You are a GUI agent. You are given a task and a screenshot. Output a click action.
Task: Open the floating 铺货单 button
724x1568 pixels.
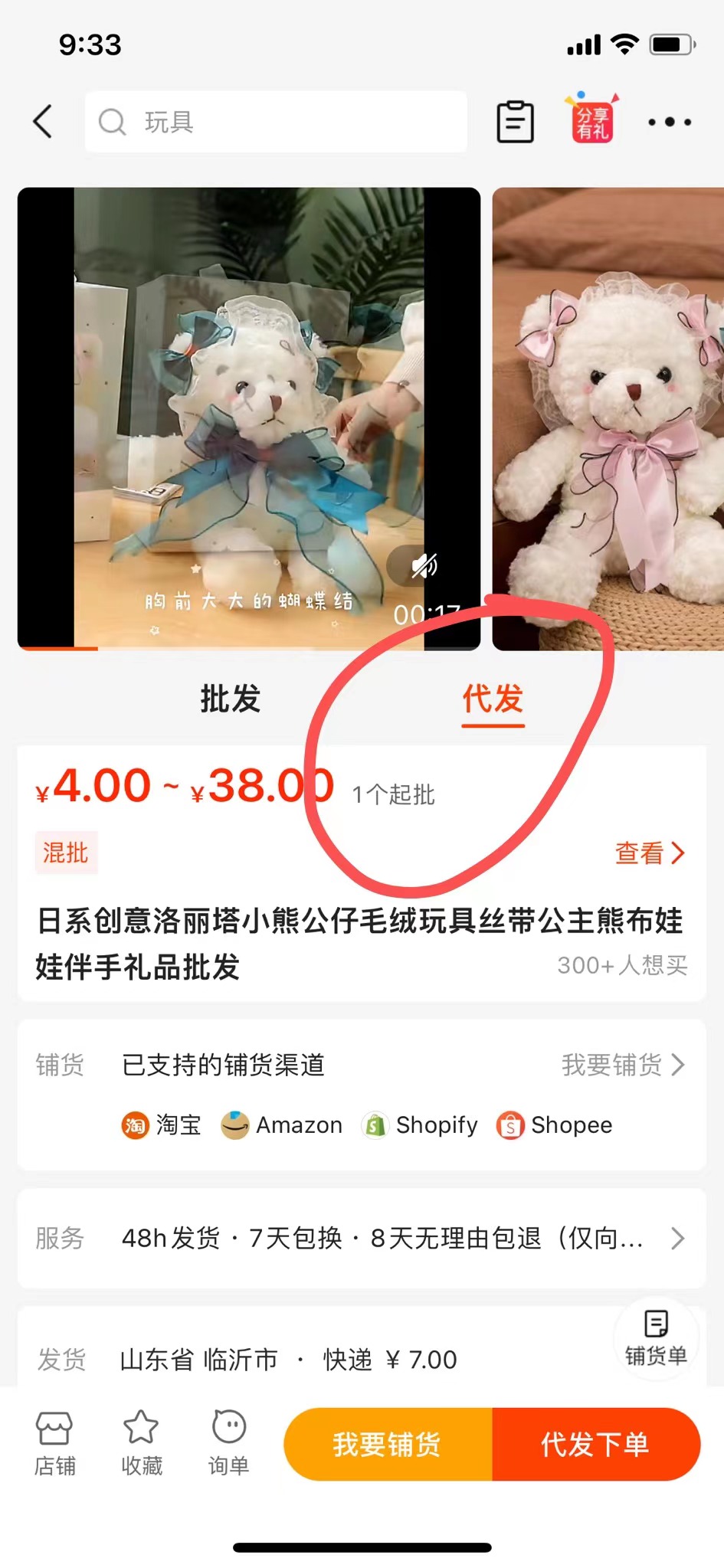click(x=656, y=1337)
